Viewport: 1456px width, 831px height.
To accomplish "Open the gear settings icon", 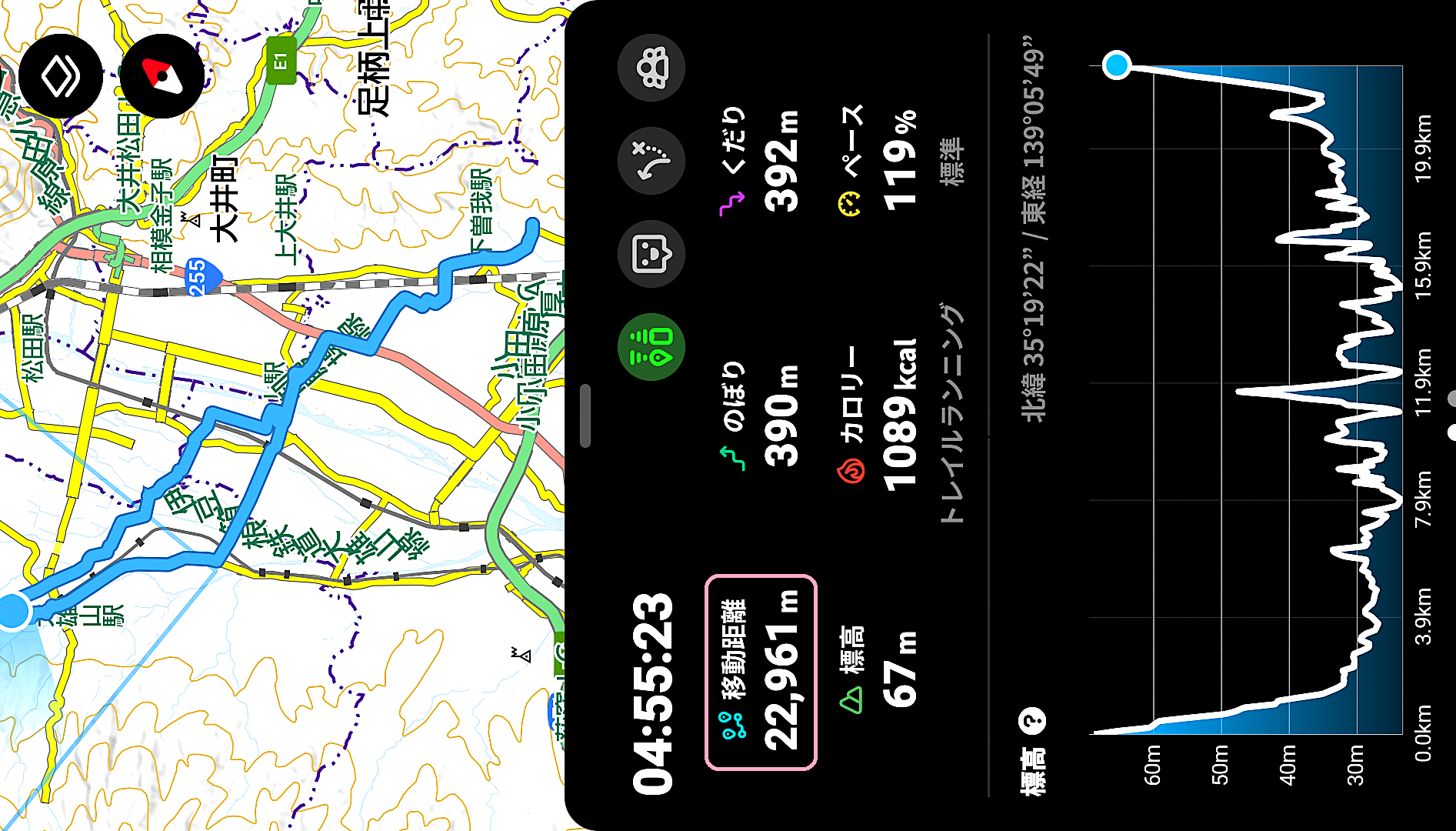I will click(651, 68).
